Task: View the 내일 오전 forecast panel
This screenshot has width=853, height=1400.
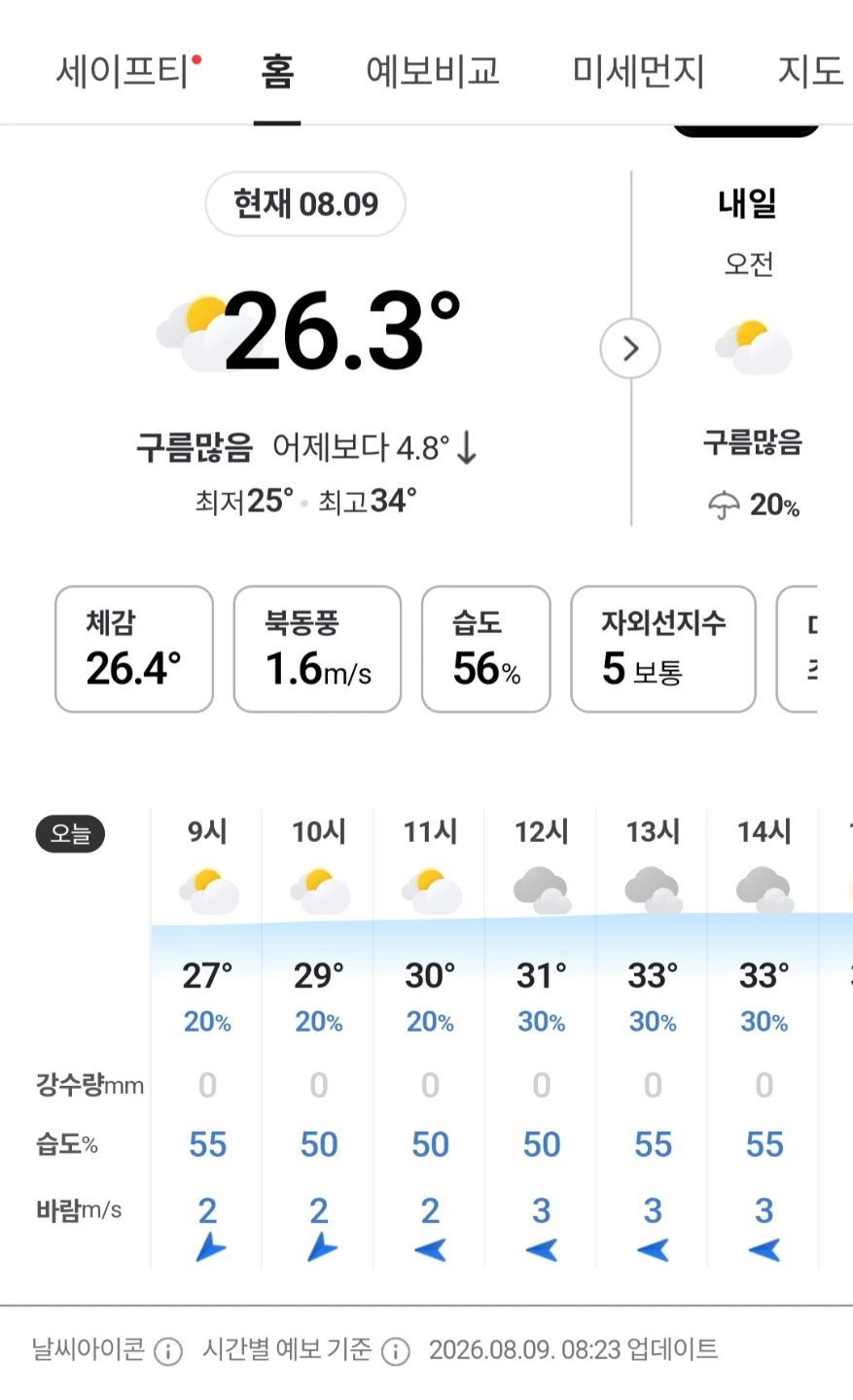Action: click(x=751, y=350)
